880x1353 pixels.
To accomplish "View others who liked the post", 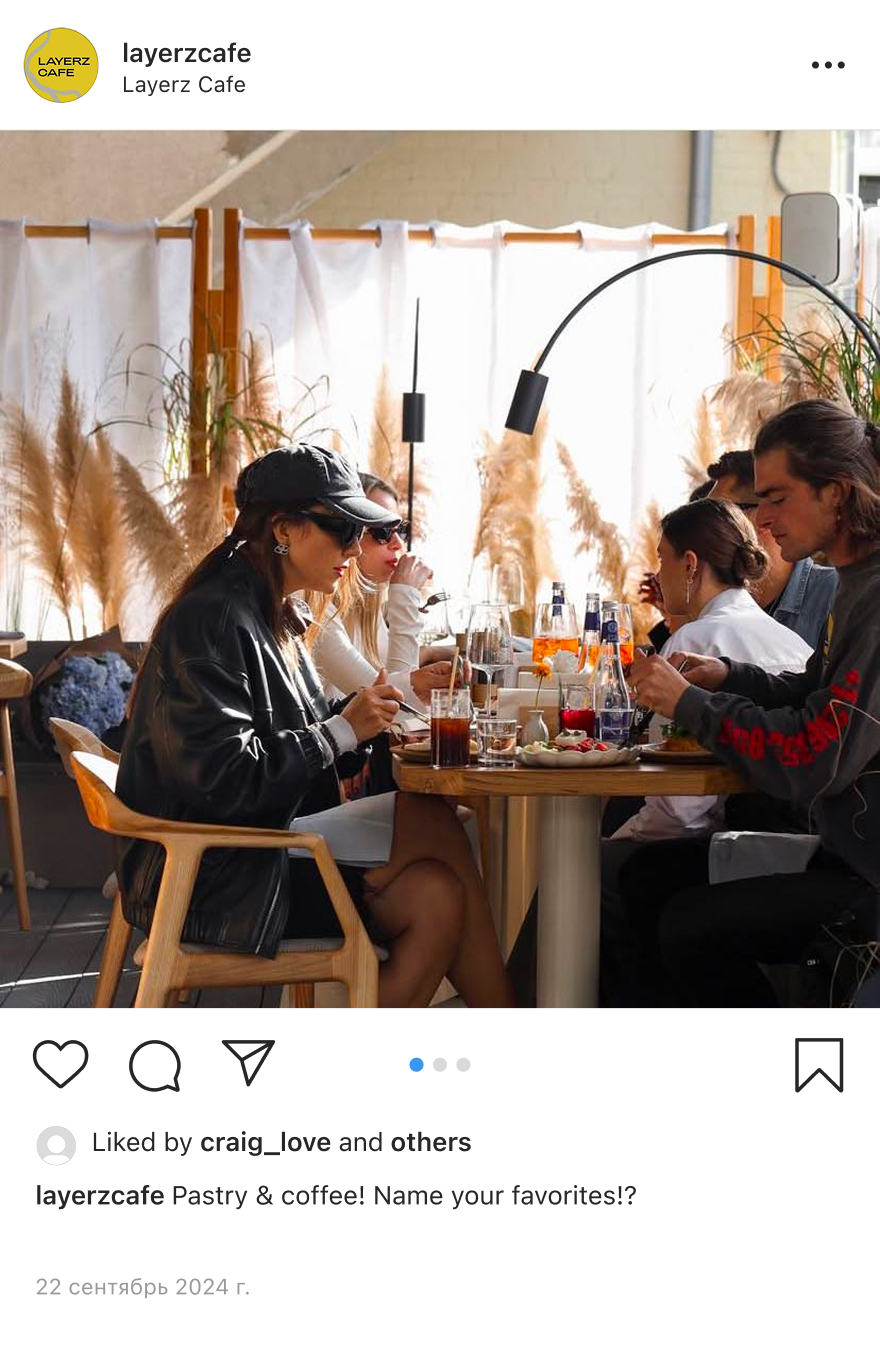I will click(x=430, y=1142).
